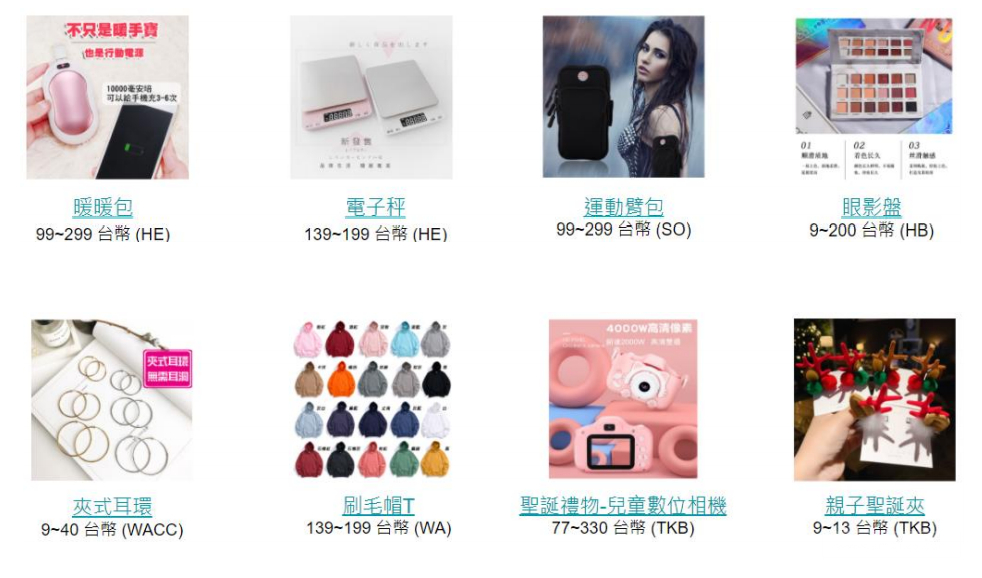Open the 暖暖包 link

102,208
